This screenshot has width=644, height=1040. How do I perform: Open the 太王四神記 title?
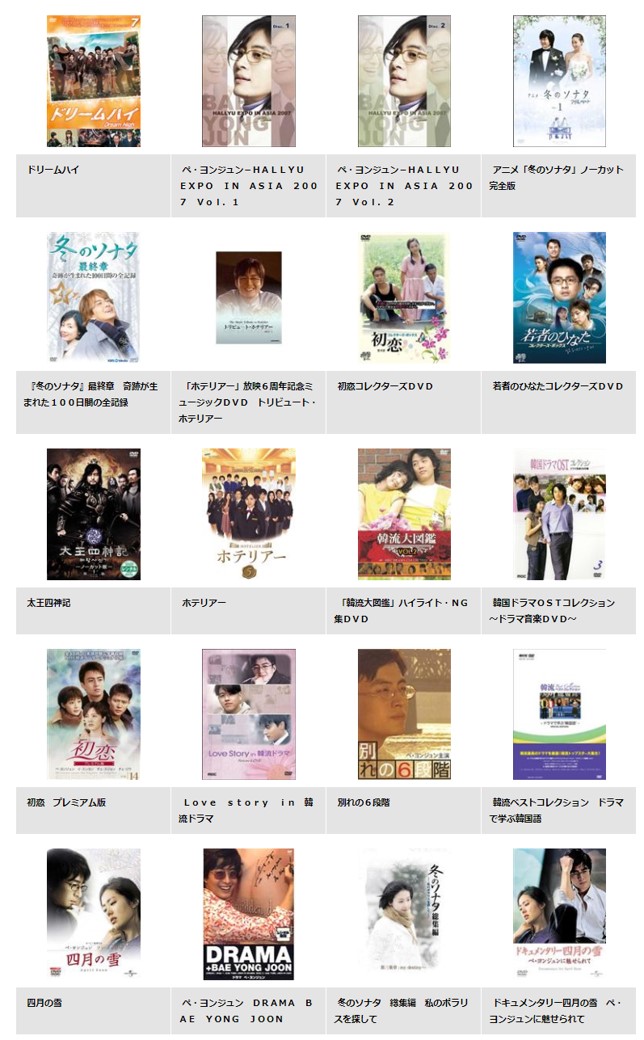[x=93, y=514]
